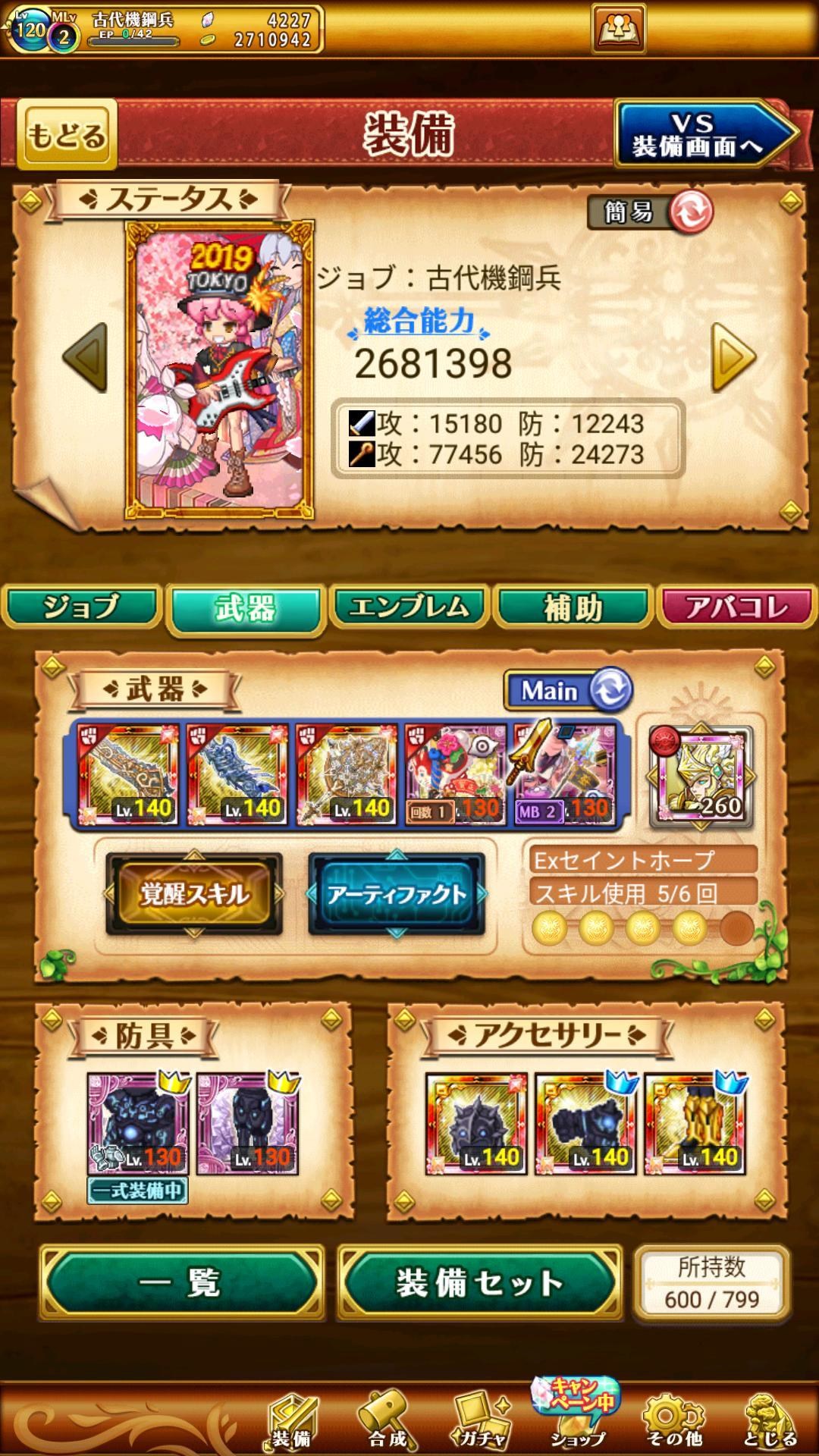This screenshot has width=819, height=1456.
Task: Switch to the 補助 tab
Action: click(573, 607)
